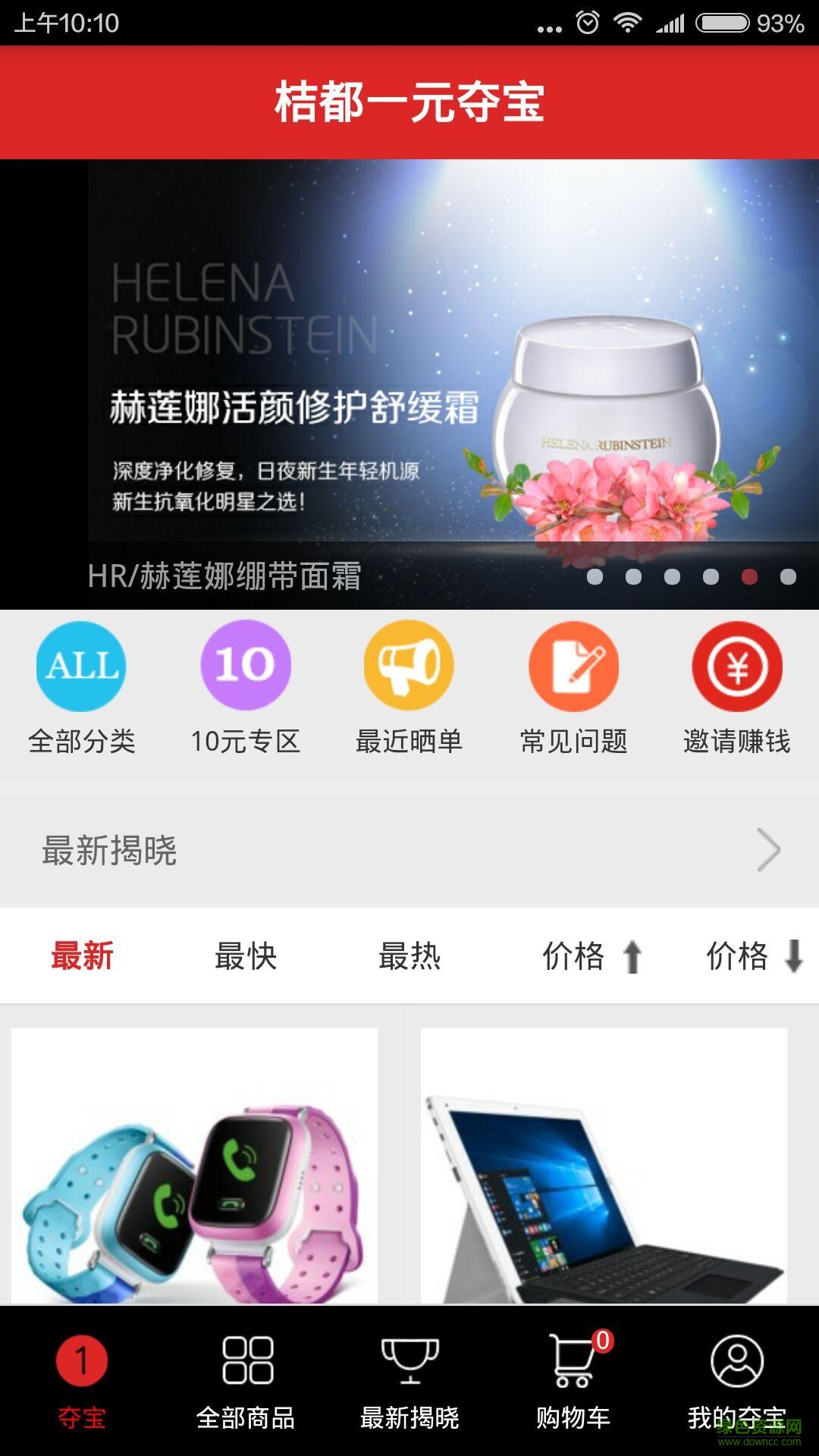Select the 最新 sort tab

click(x=82, y=955)
